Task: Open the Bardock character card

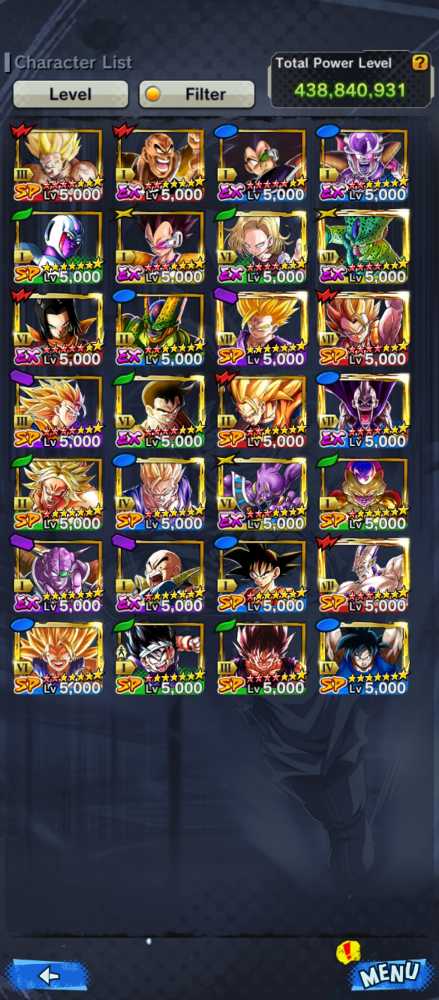Action: tap(160, 659)
